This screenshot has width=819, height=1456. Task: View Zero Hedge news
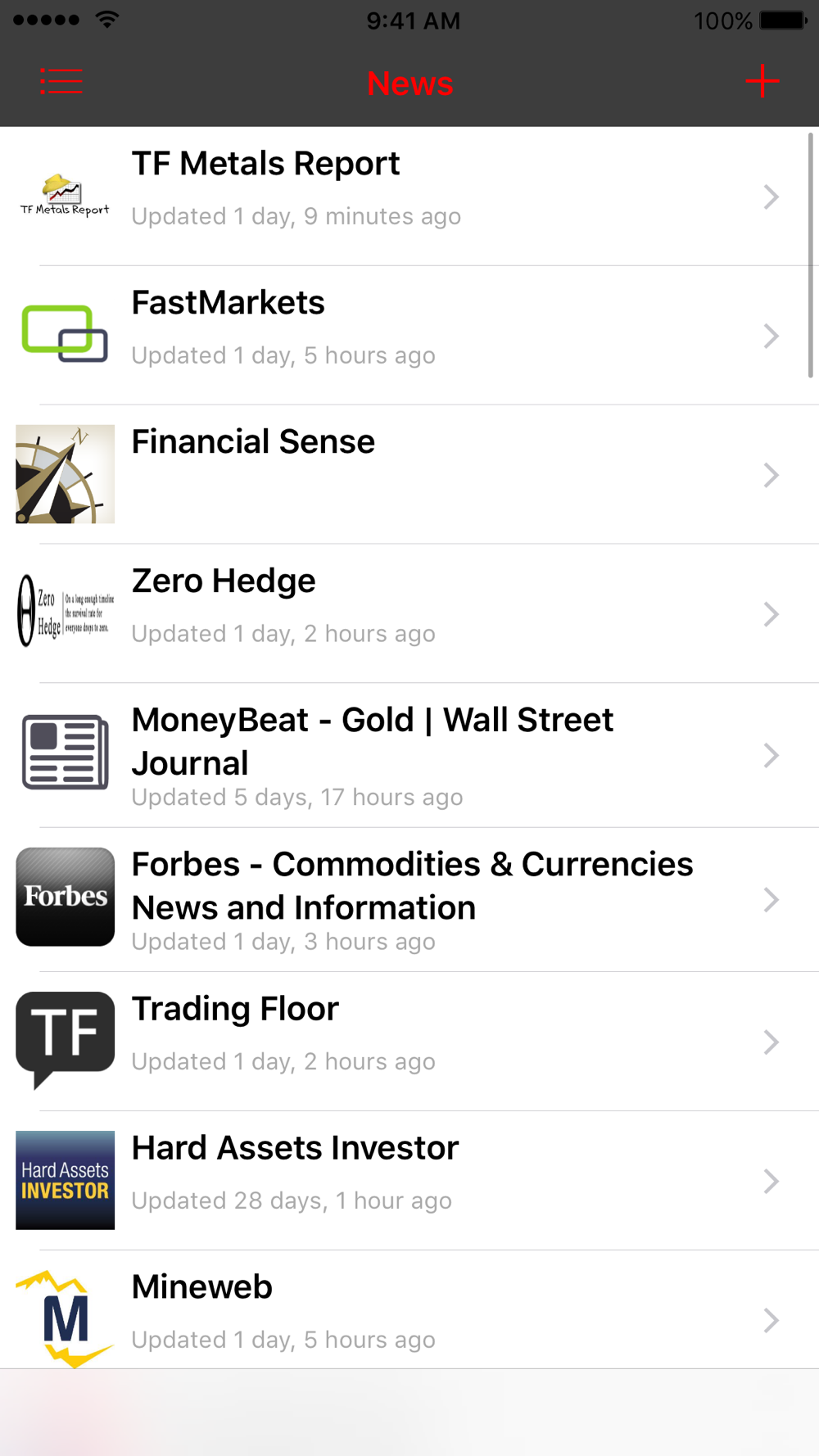click(x=409, y=614)
